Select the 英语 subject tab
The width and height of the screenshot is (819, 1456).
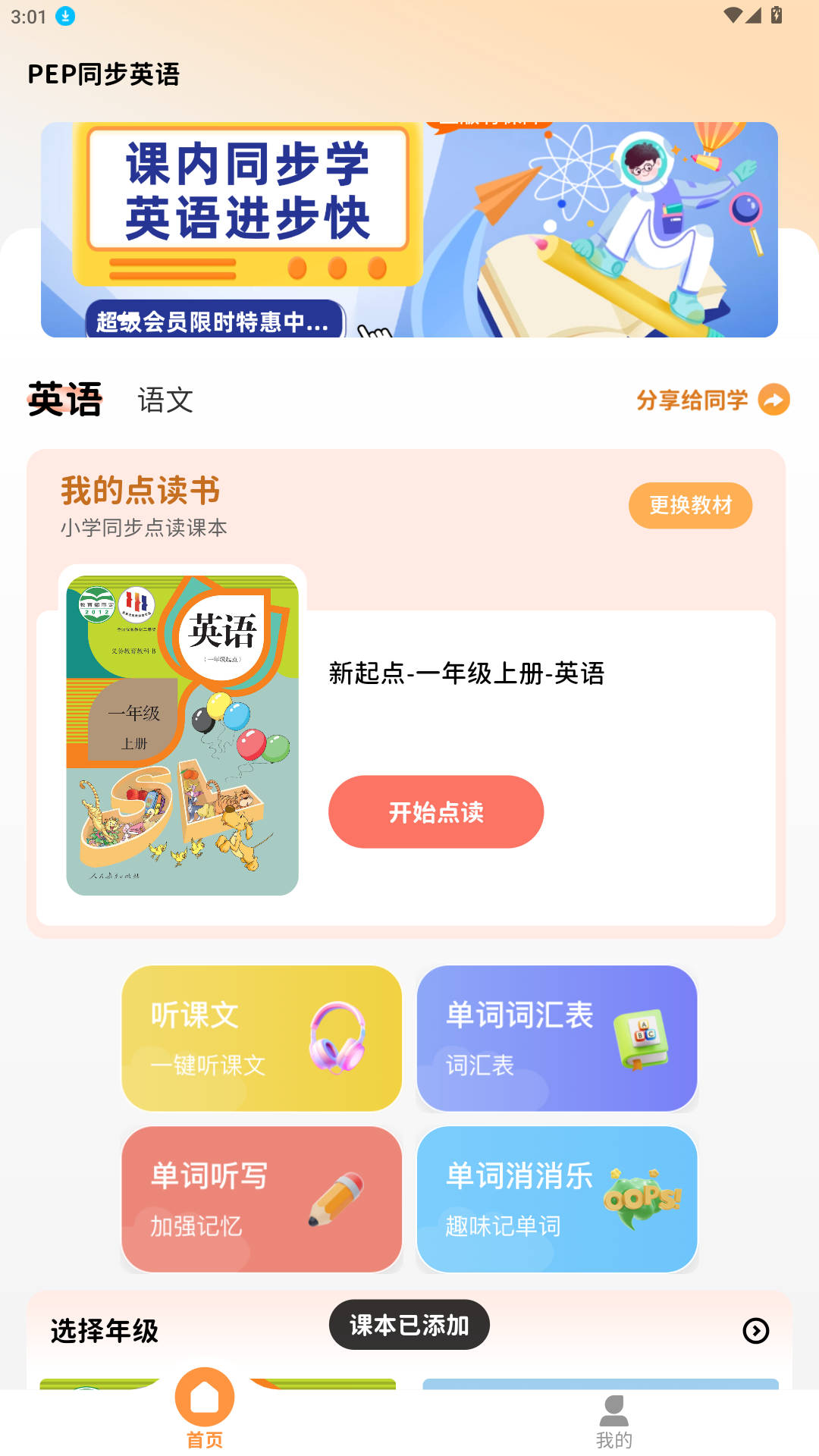pos(65,400)
